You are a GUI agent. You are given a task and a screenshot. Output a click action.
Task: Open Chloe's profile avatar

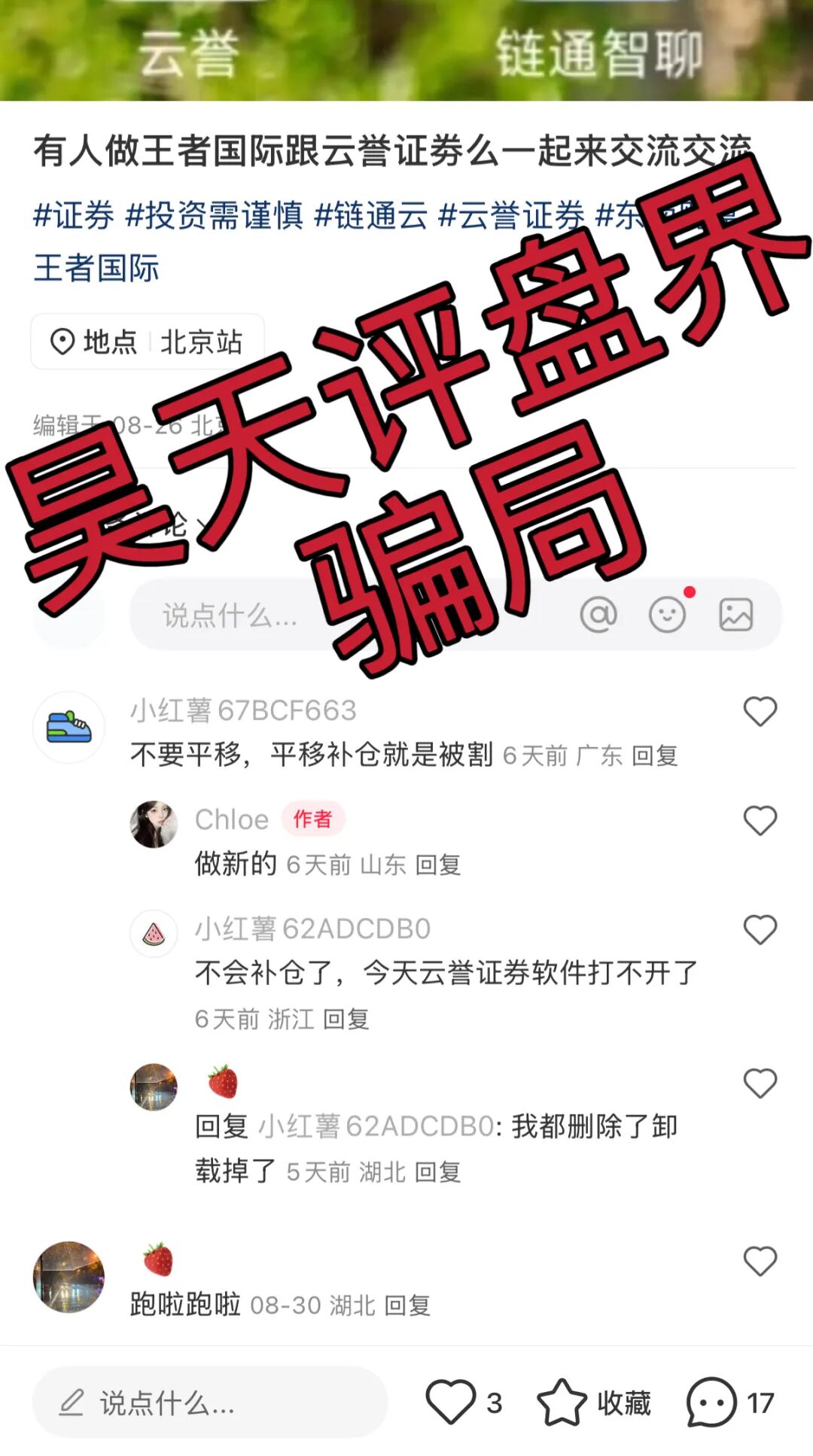pyautogui.click(x=154, y=824)
